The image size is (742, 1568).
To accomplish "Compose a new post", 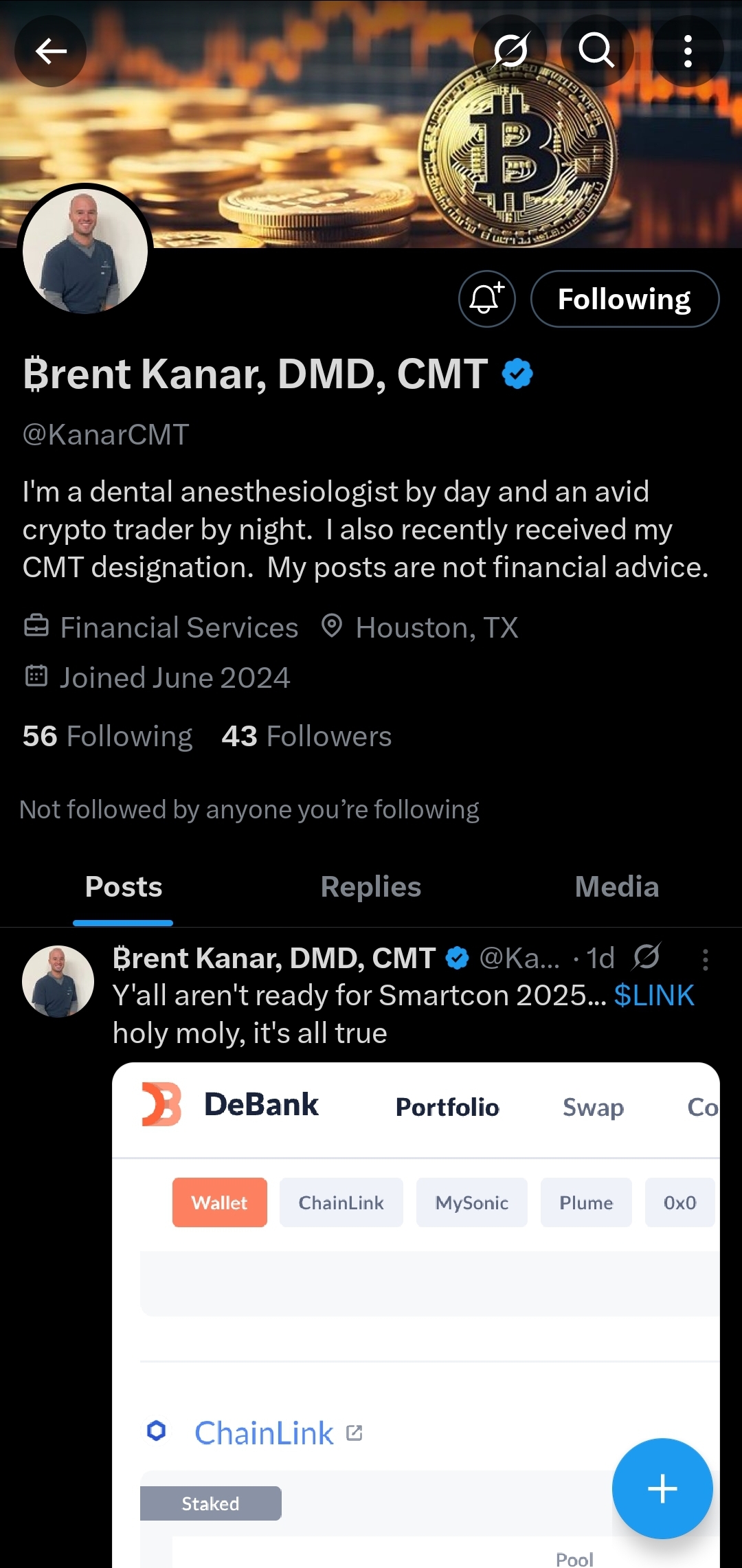I will click(x=662, y=1488).
